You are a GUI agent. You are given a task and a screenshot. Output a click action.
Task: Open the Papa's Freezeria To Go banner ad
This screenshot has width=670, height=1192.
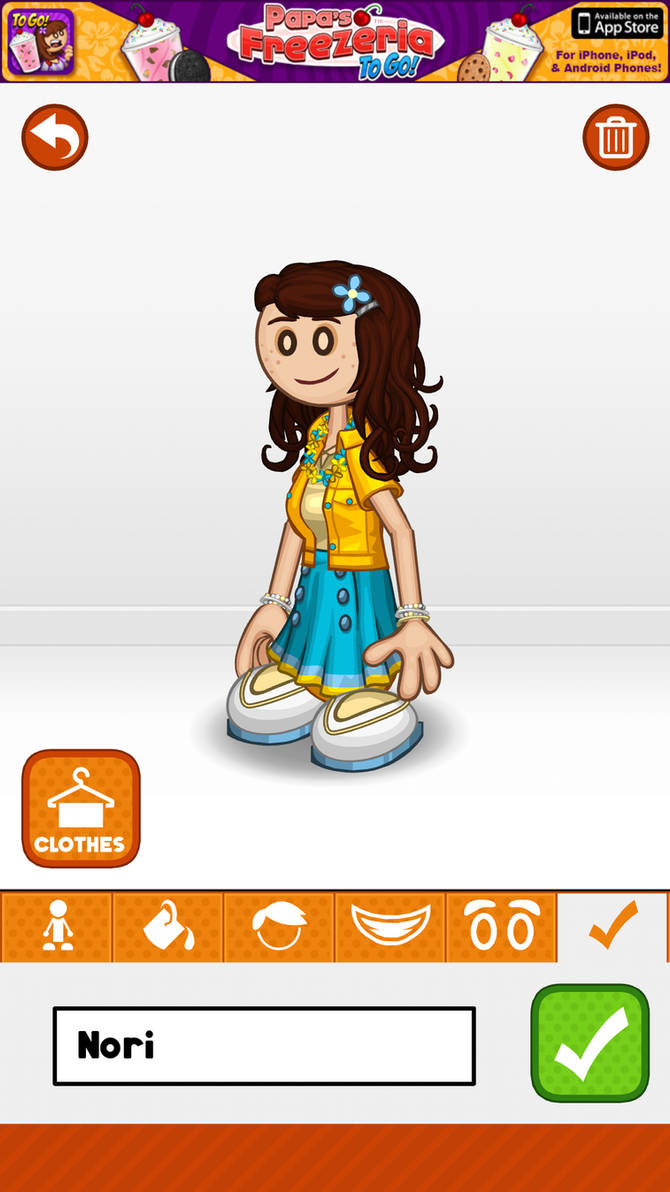[335, 41]
